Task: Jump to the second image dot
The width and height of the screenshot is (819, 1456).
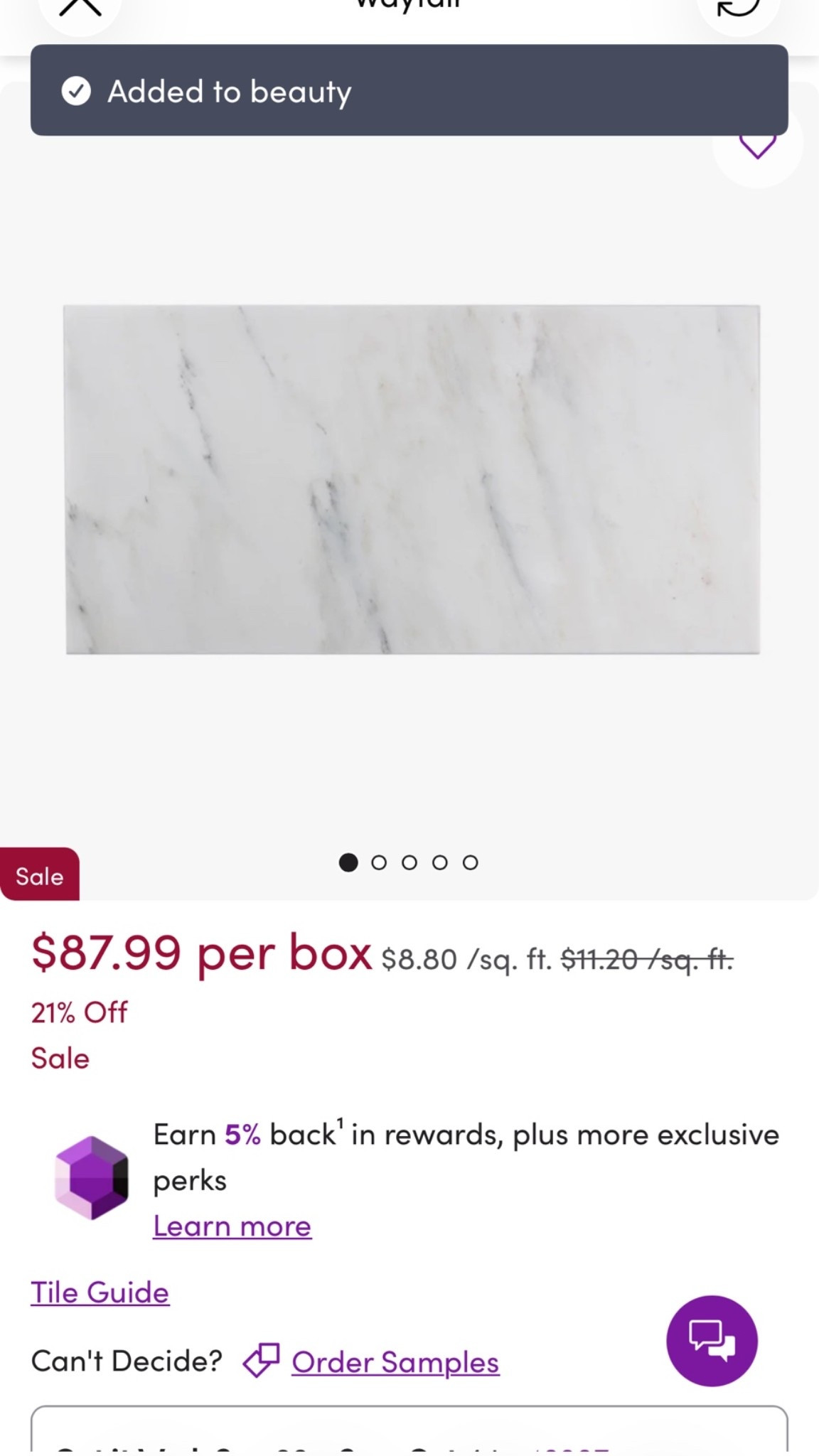Action: 379,862
